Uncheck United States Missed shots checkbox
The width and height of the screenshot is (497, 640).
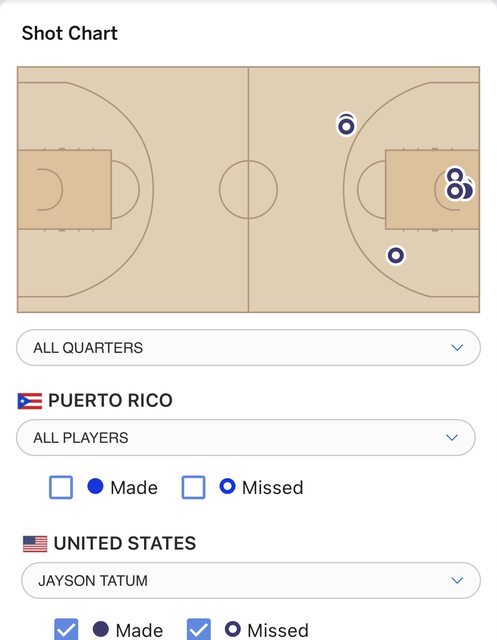point(199,629)
